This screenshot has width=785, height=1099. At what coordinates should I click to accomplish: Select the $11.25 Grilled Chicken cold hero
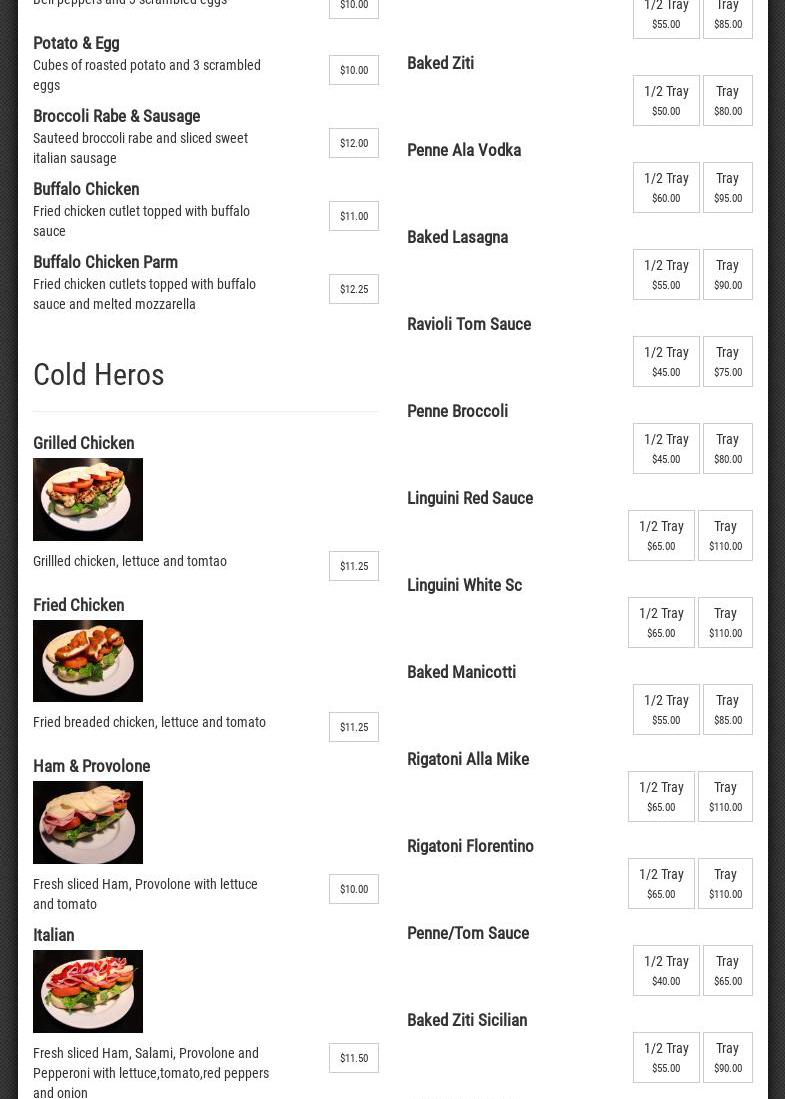[353, 566]
